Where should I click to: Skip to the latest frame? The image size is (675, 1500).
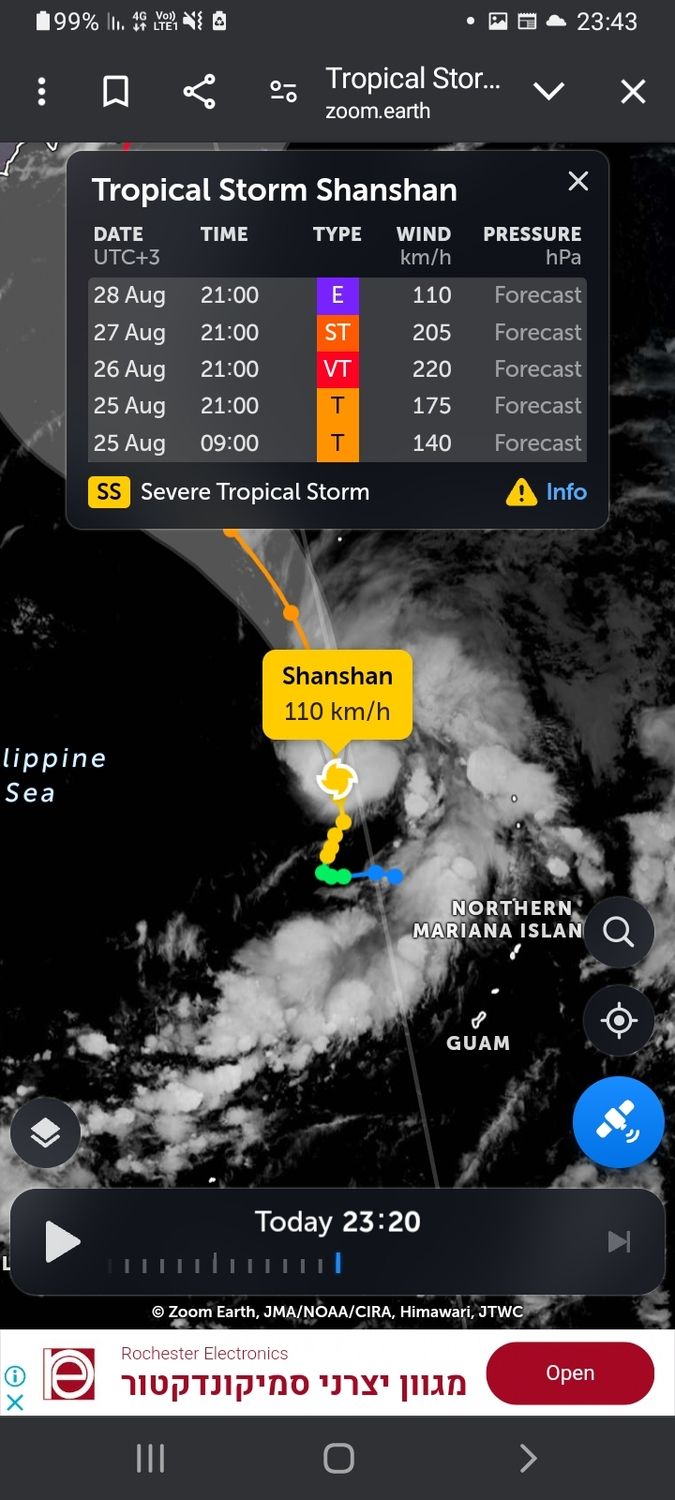619,1242
